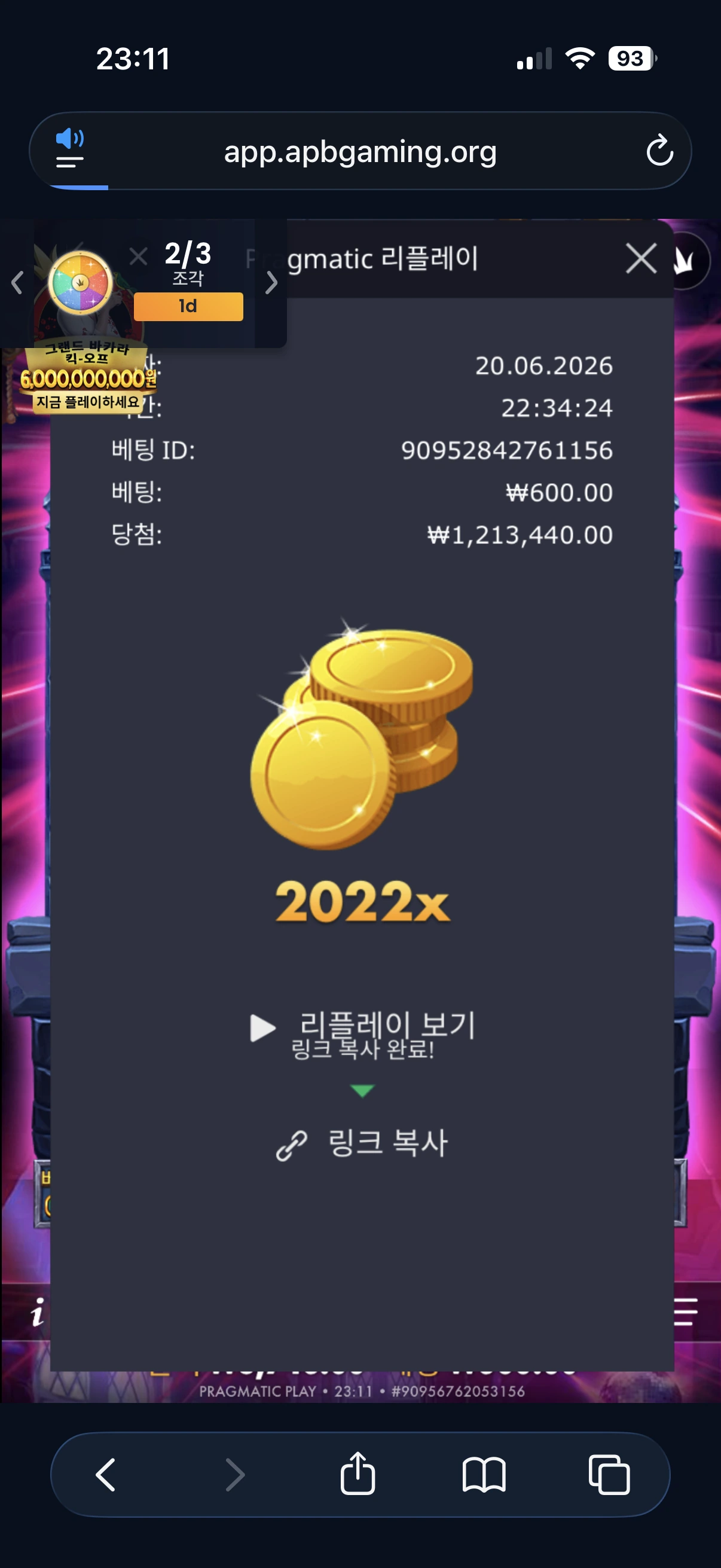Screen dimensions: 721x1568
Task: Open the Grand Baccarat 6,000,000,000원 banner
Action: (x=88, y=379)
